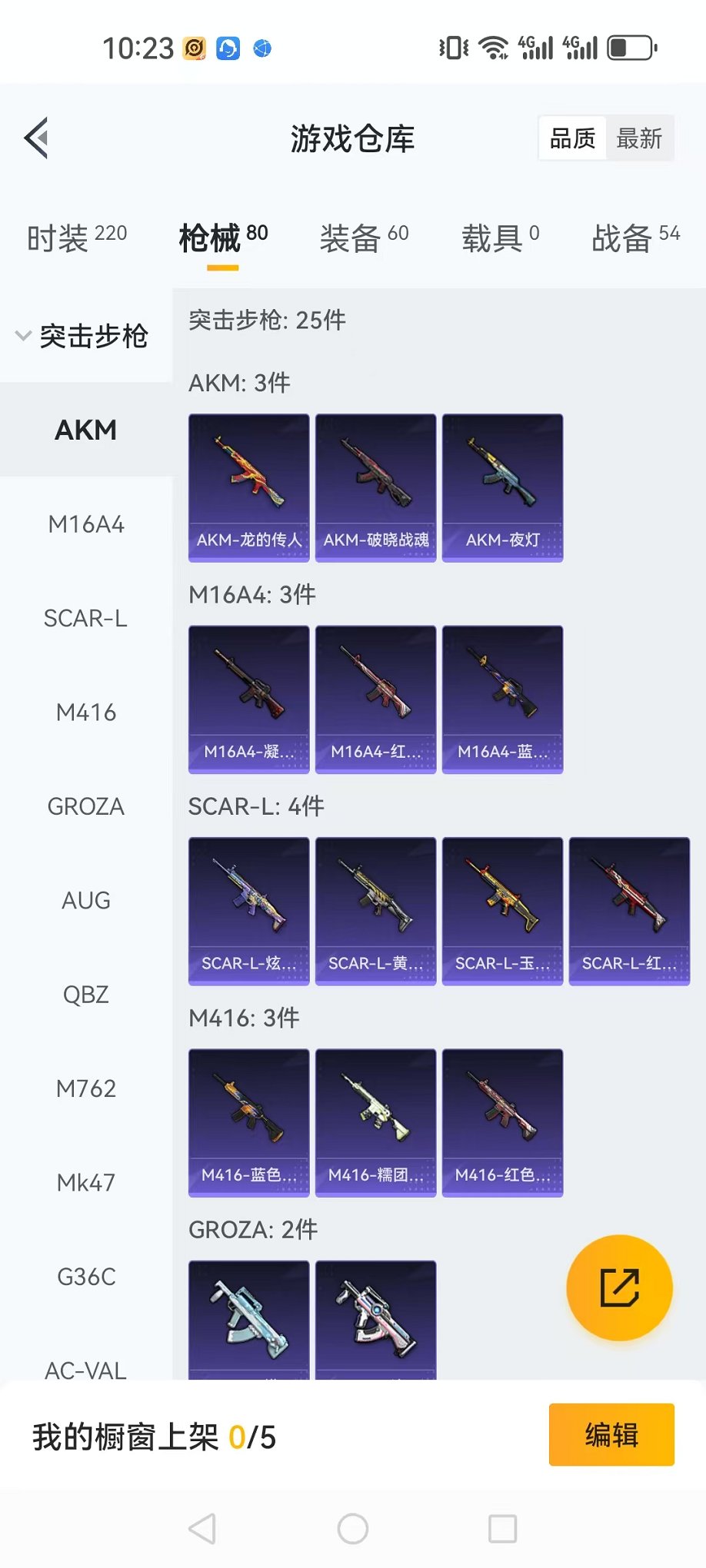706x1568 pixels.
Task: Open the AKM-破晓战魂 skin
Action: click(x=376, y=488)
